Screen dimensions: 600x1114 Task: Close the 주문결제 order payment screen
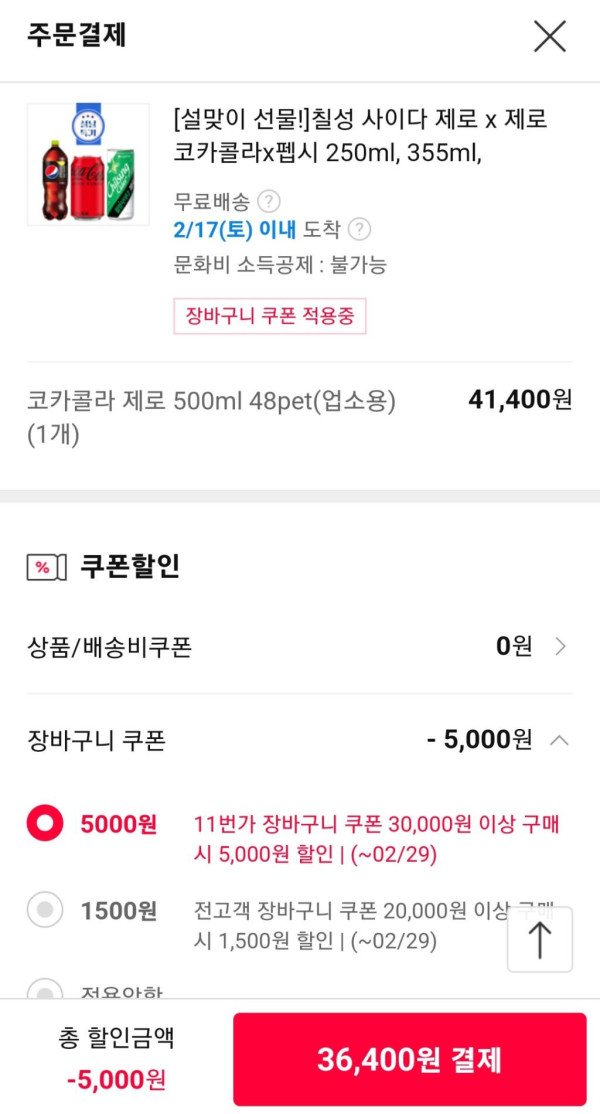550,37
